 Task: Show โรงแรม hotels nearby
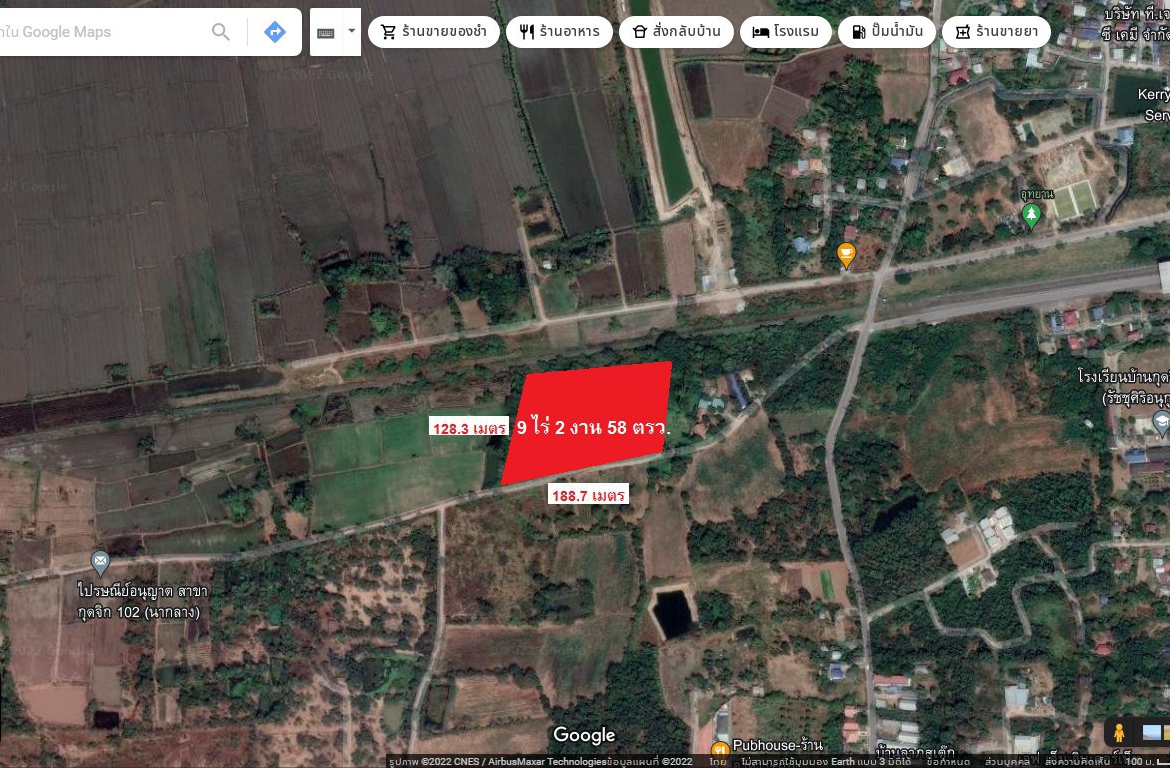click(x=785, y=32)
